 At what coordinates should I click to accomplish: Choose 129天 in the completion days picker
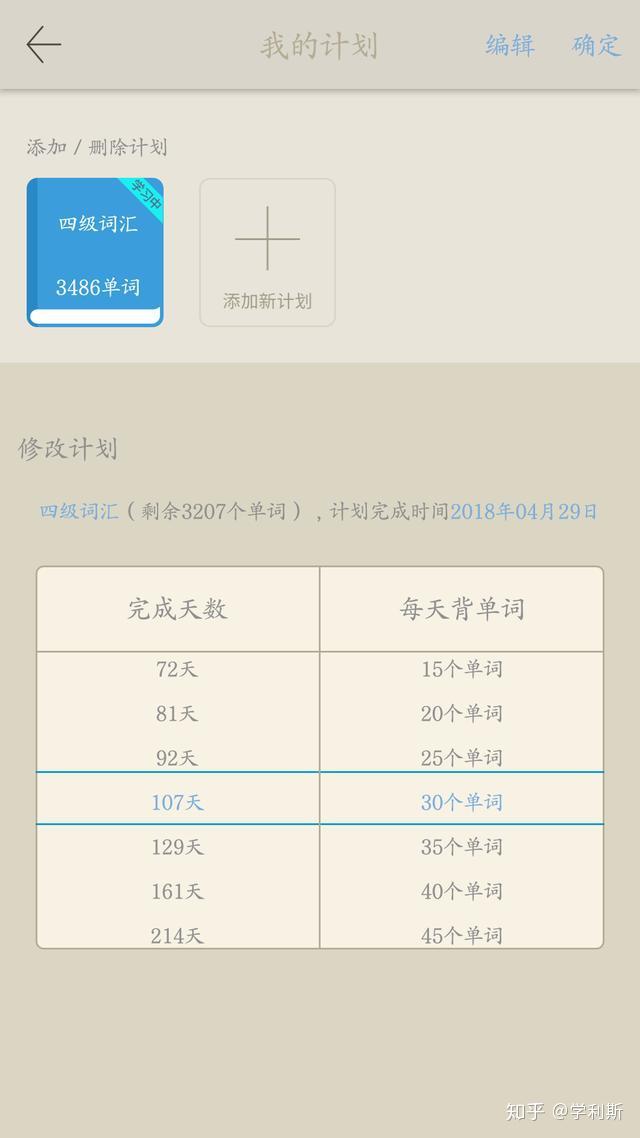[x=177, y=847]
